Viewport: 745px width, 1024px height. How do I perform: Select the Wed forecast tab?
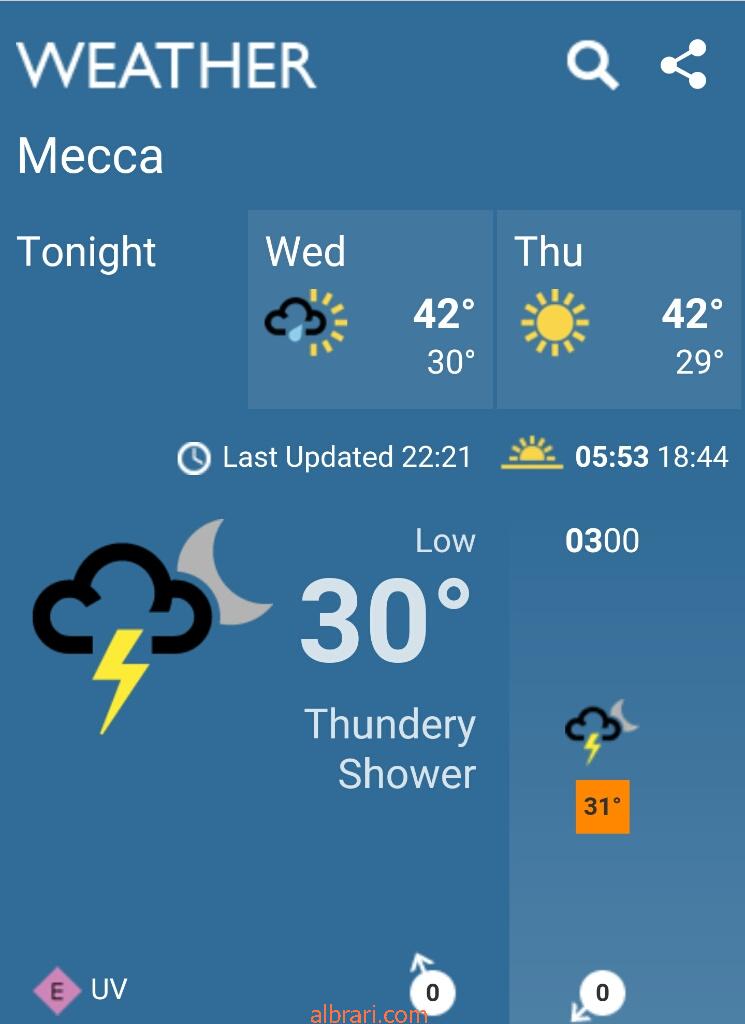[370, 309]
